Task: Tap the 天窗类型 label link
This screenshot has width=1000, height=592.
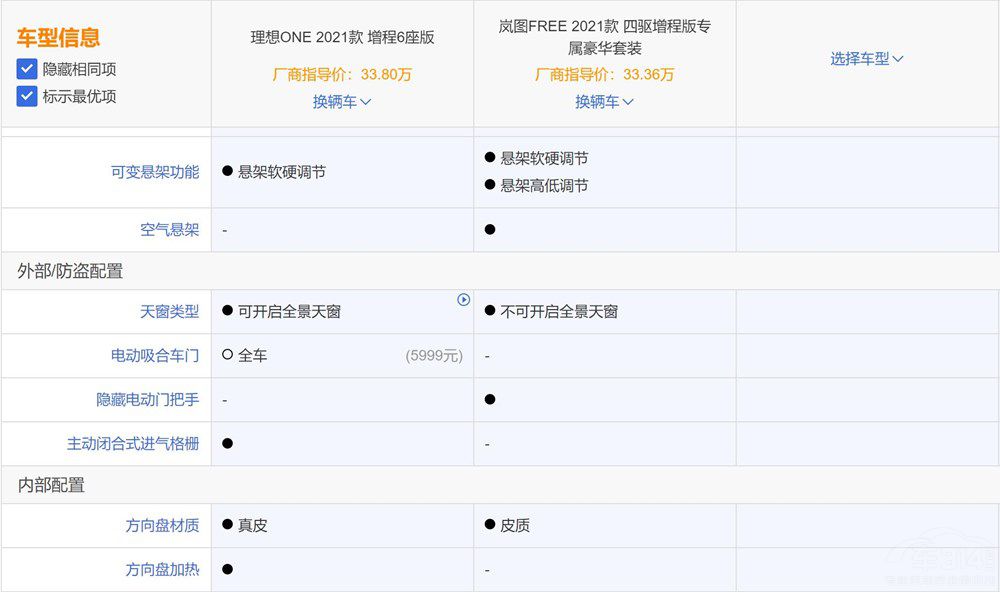Action: tap(170, 312)
